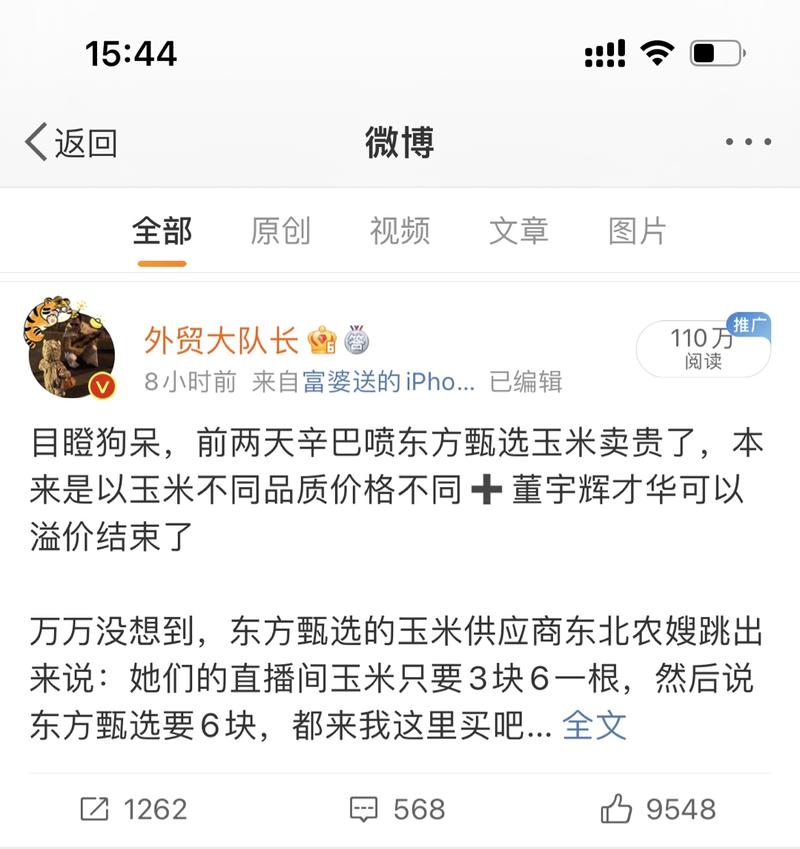Click the silver 答 medal badge
The width and height of the screenshot is (800, 849).
coord(357,340)
